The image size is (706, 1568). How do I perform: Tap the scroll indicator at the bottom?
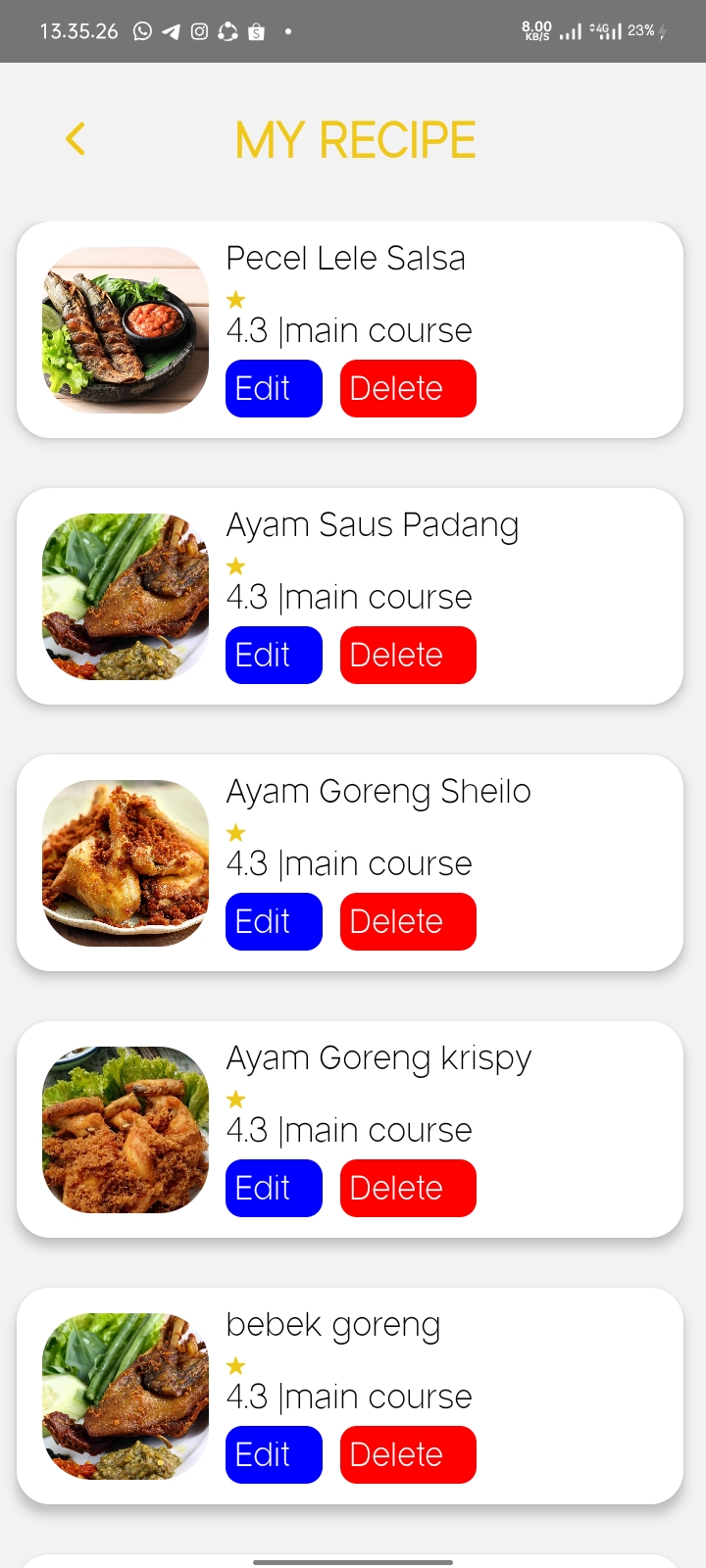click(x=353, y=1561)
